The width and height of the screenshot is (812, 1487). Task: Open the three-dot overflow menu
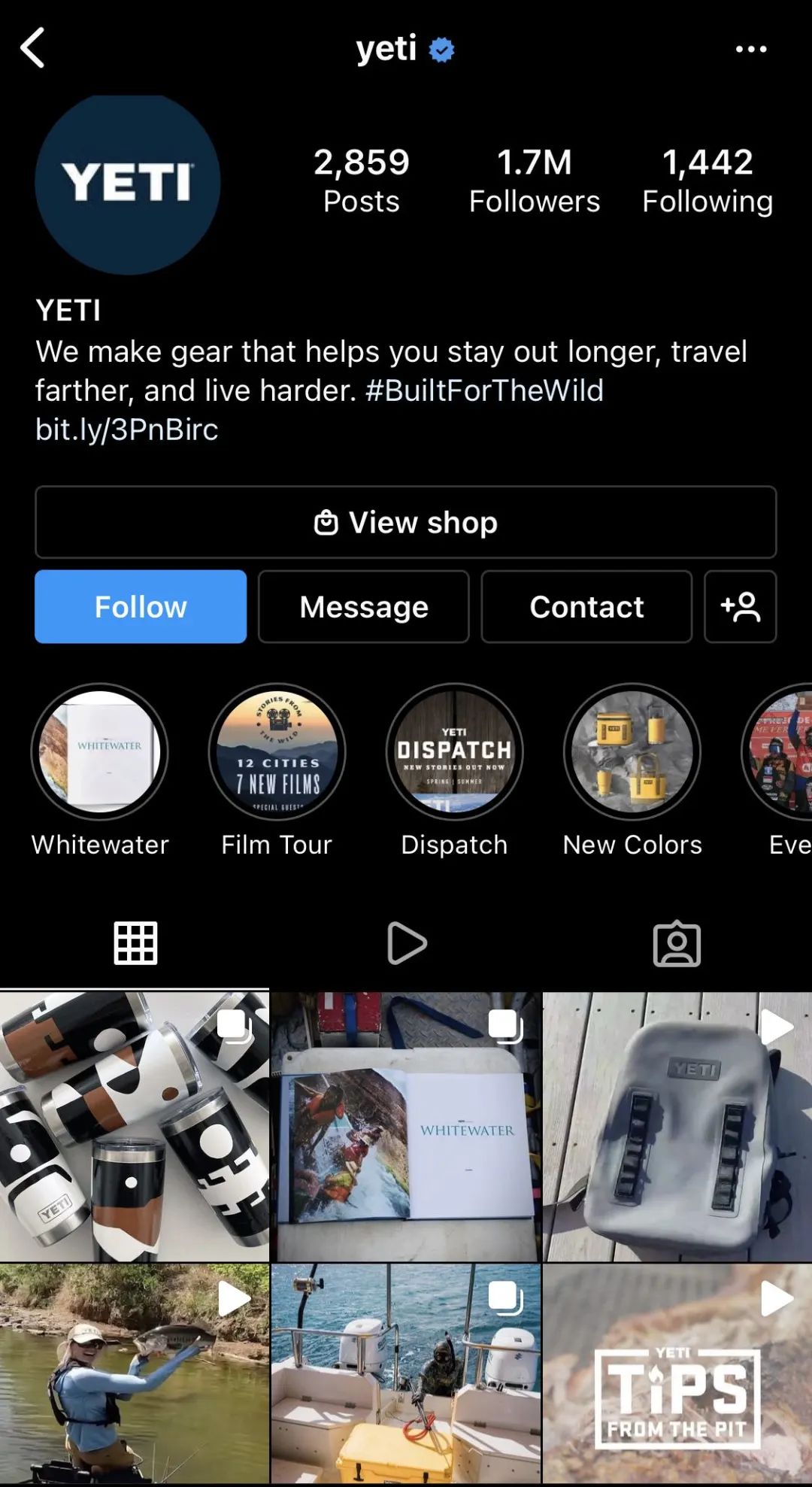[750, 49]
